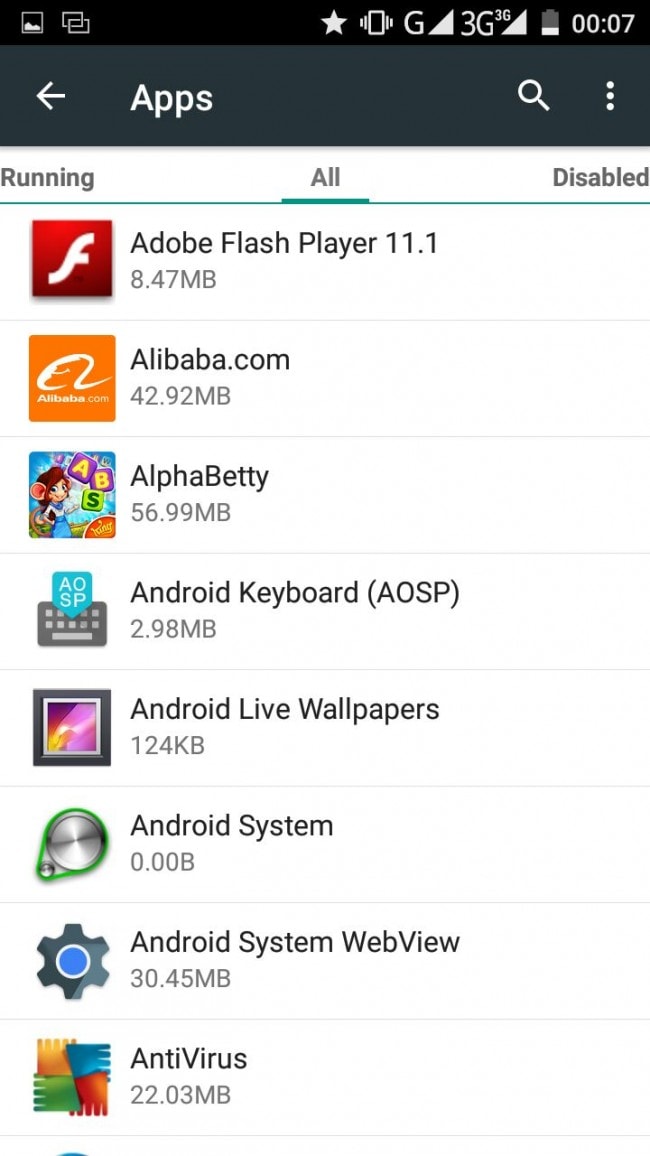Select the All tab
Image resolution: width=650 pixels, height=1156 pixels.
[x=325, y=178]
